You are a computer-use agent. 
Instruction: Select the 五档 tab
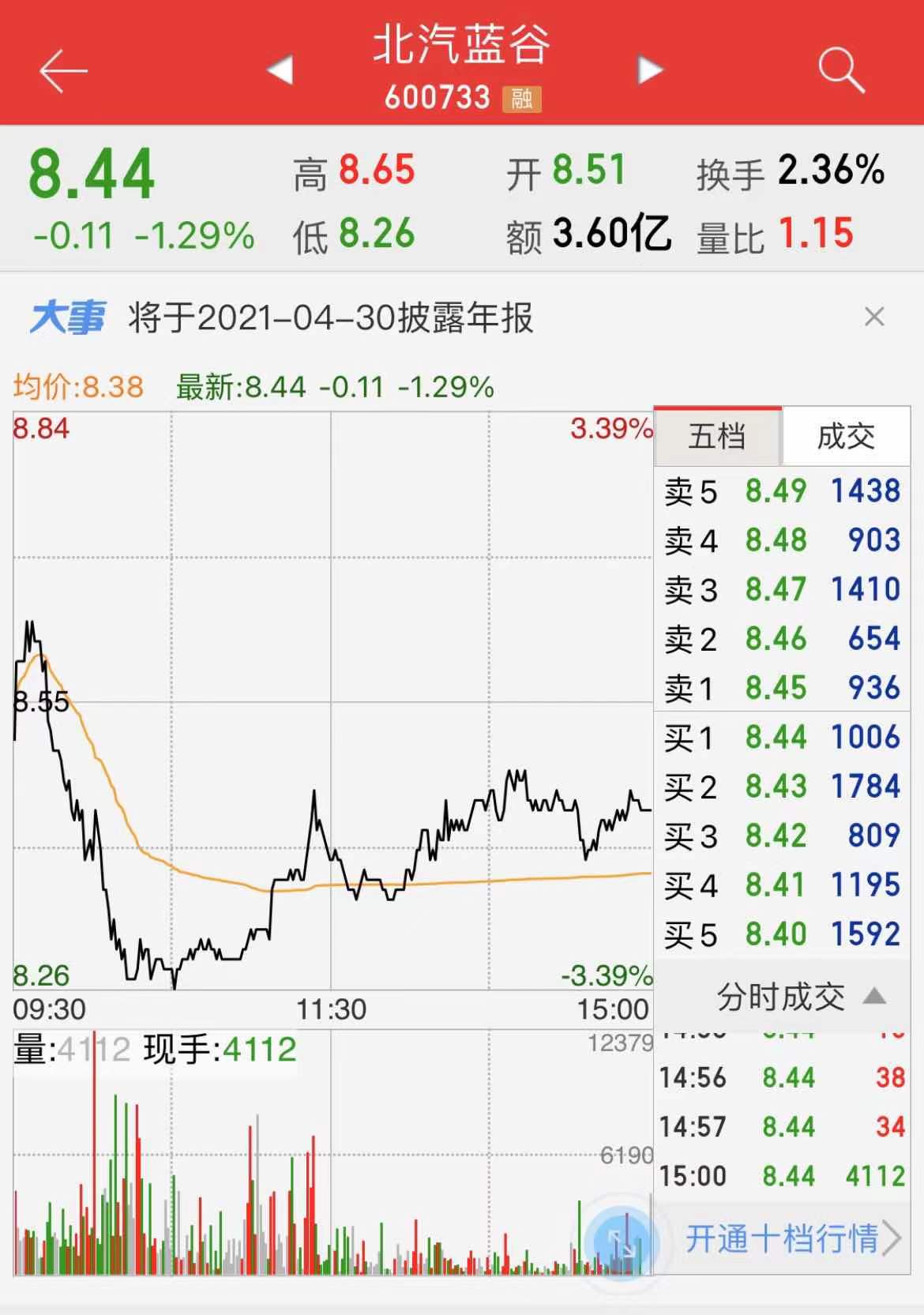point(717,436)
